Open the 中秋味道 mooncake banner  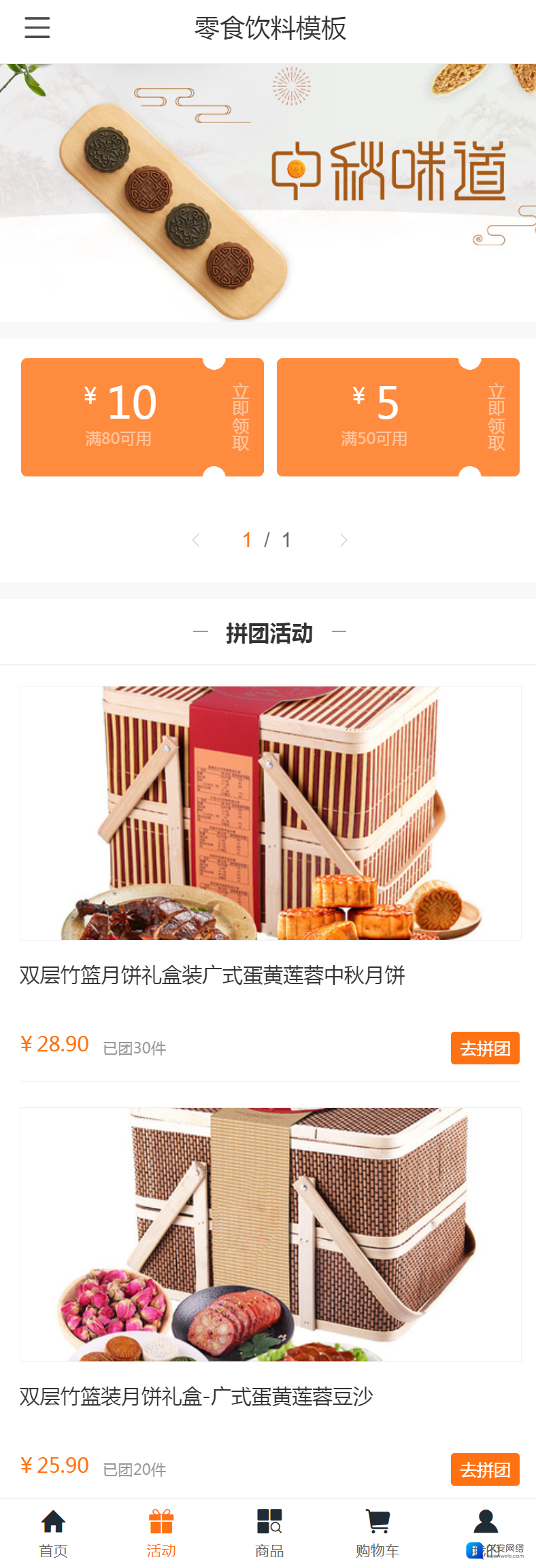point(268,193)
